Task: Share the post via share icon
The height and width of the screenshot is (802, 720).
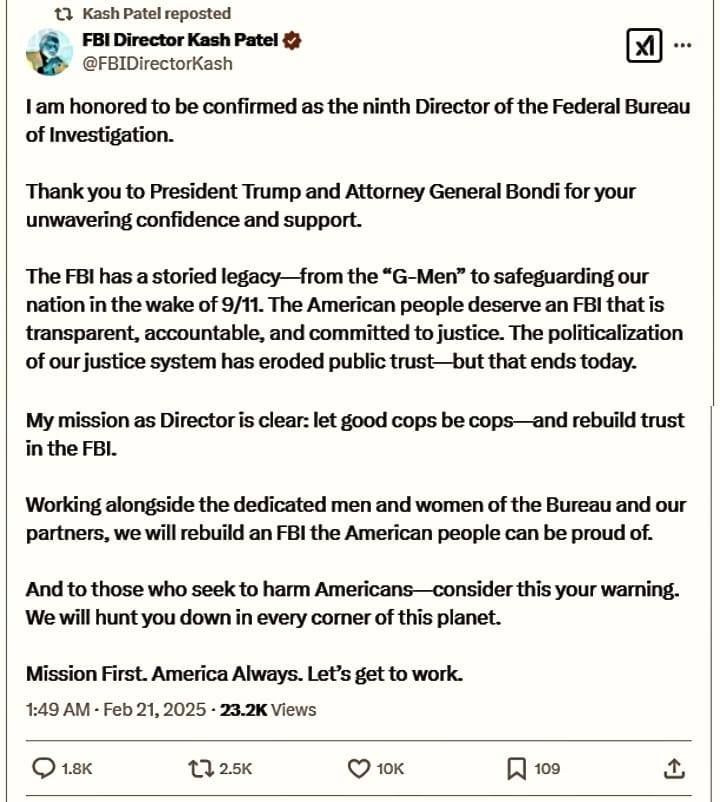Action: point(674,768)
